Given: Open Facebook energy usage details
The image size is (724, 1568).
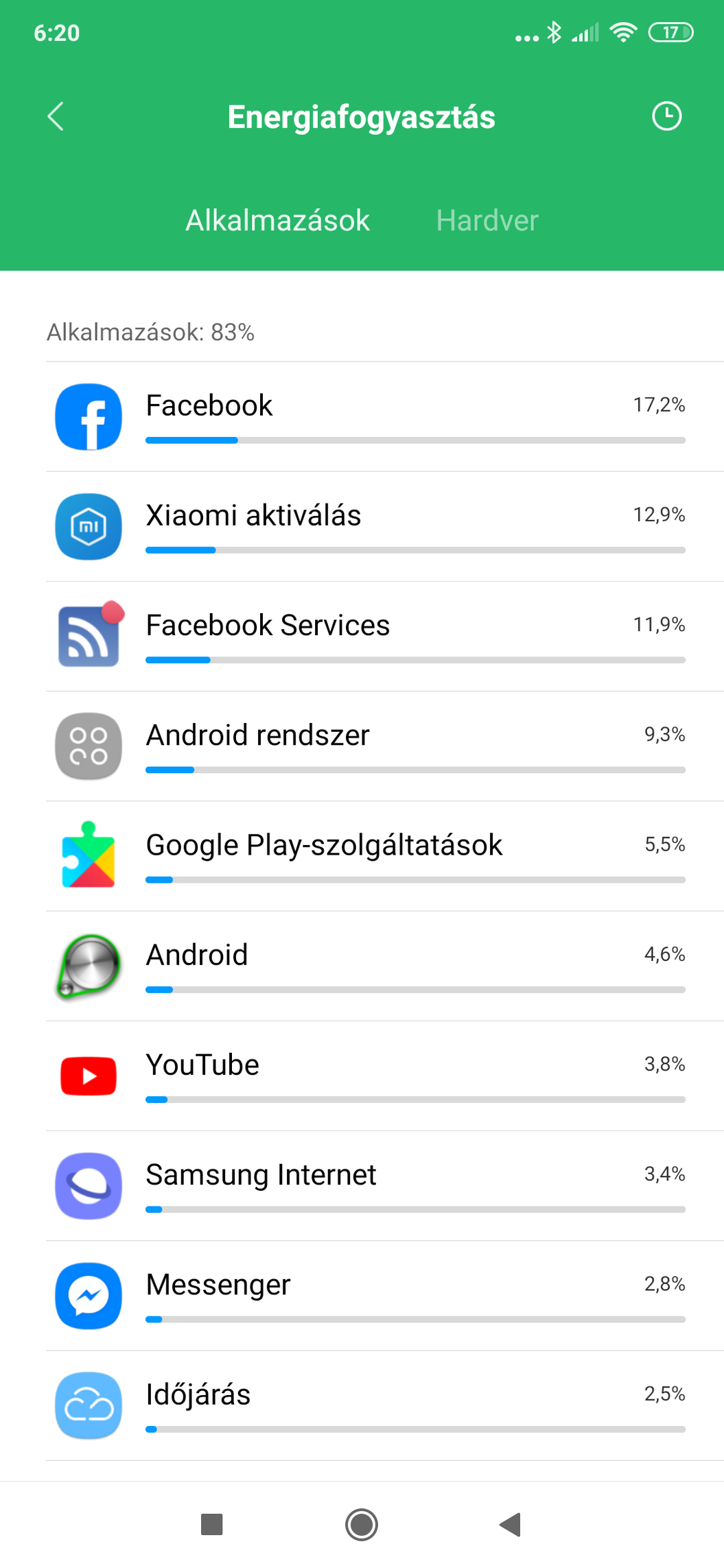Looking at the screenshot, I should [385, 417].
